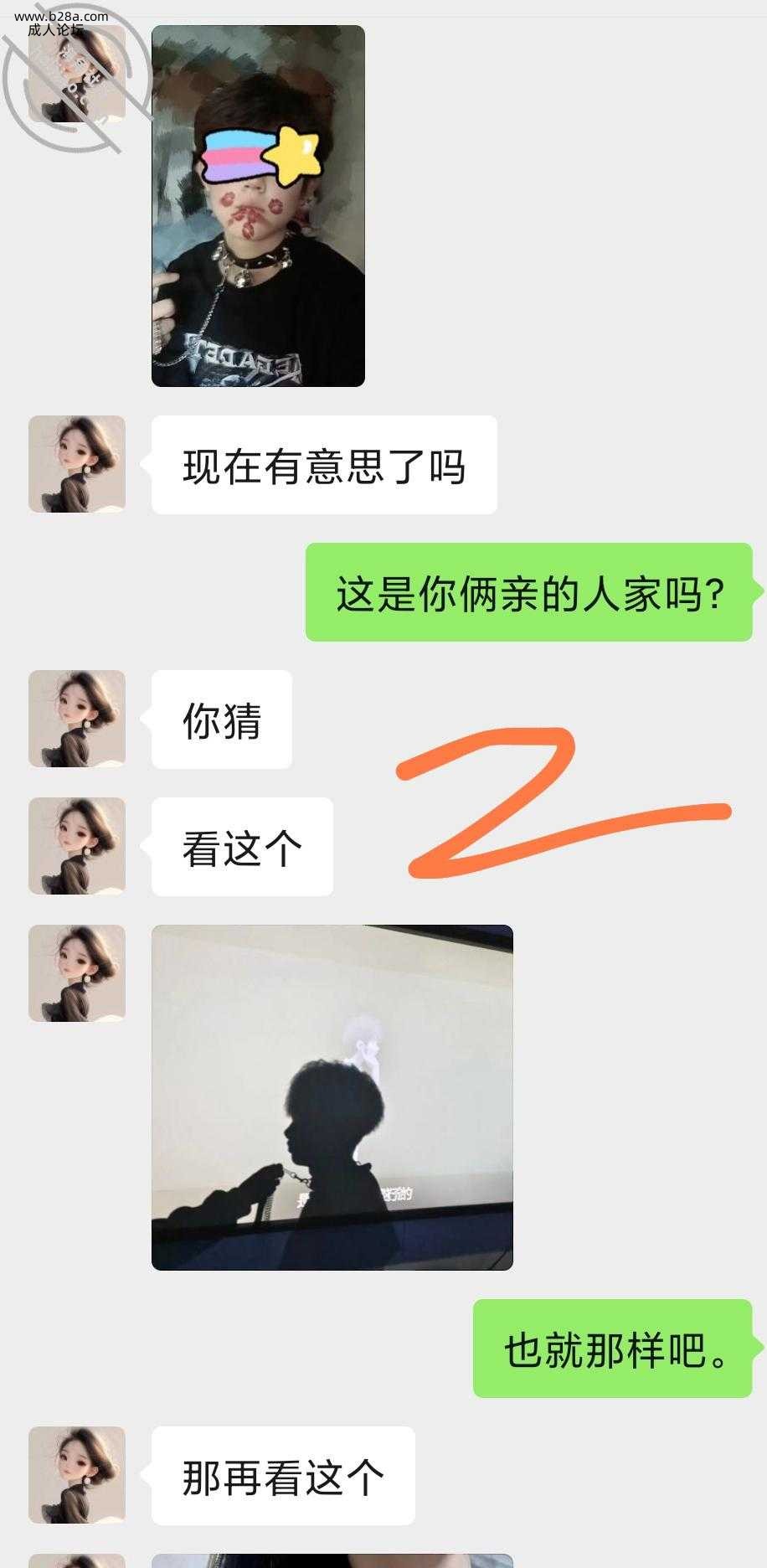767x1568 pixels.
Task: Open sender's avatar next to 那再看这个
Action: (x=77, y=1475)
